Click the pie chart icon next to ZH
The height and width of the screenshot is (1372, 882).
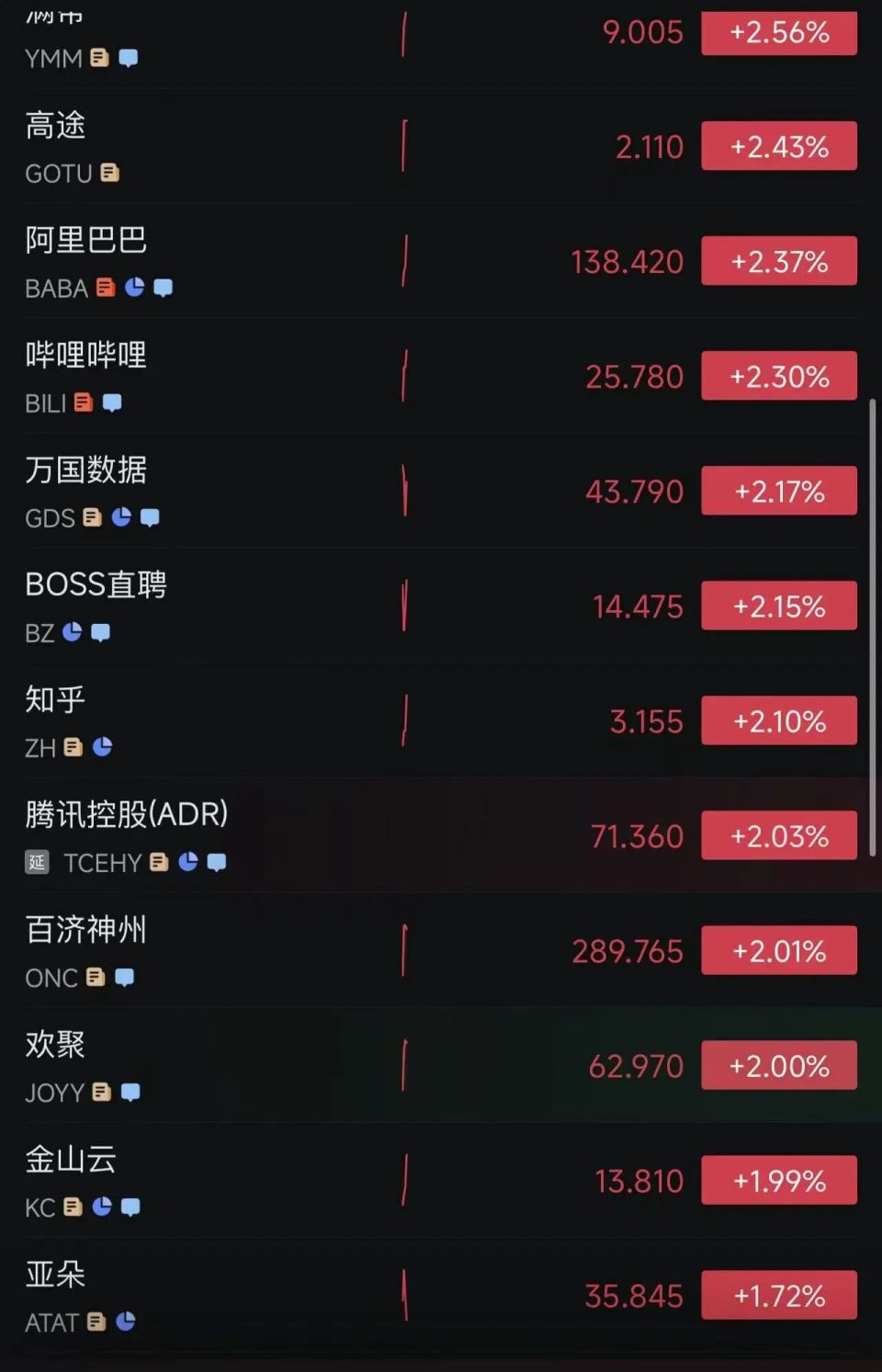click(x=103, y=747)
